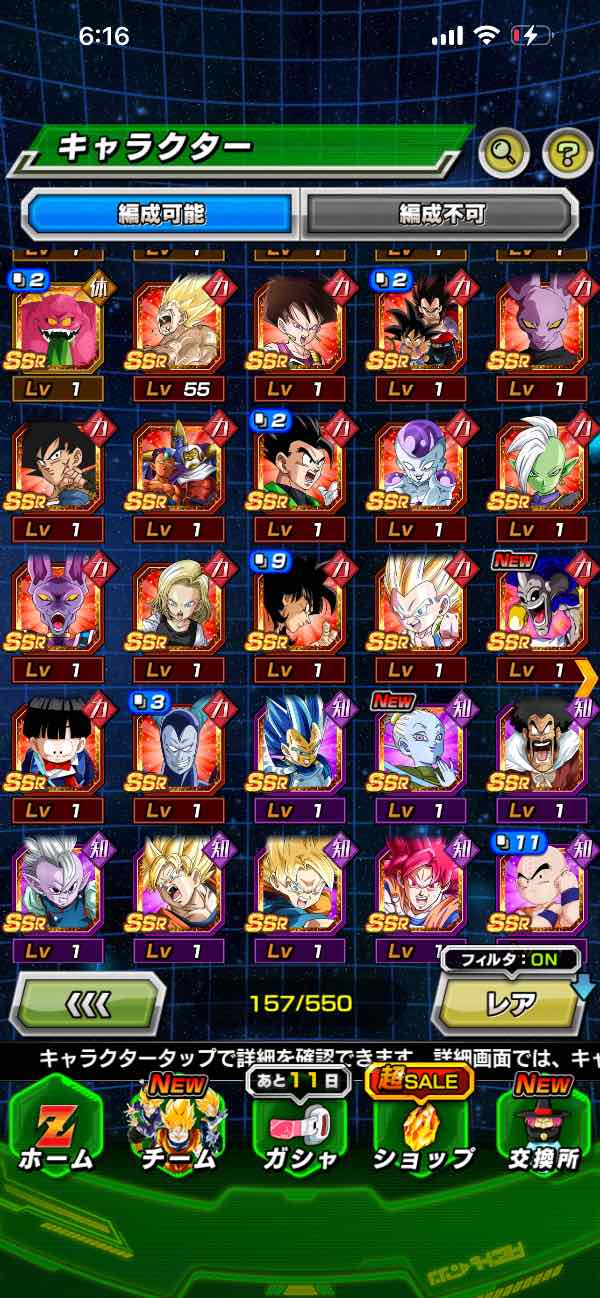The image size is (600, 1298).
Task: Select the Frieza character card
Action: click(421, 468)
